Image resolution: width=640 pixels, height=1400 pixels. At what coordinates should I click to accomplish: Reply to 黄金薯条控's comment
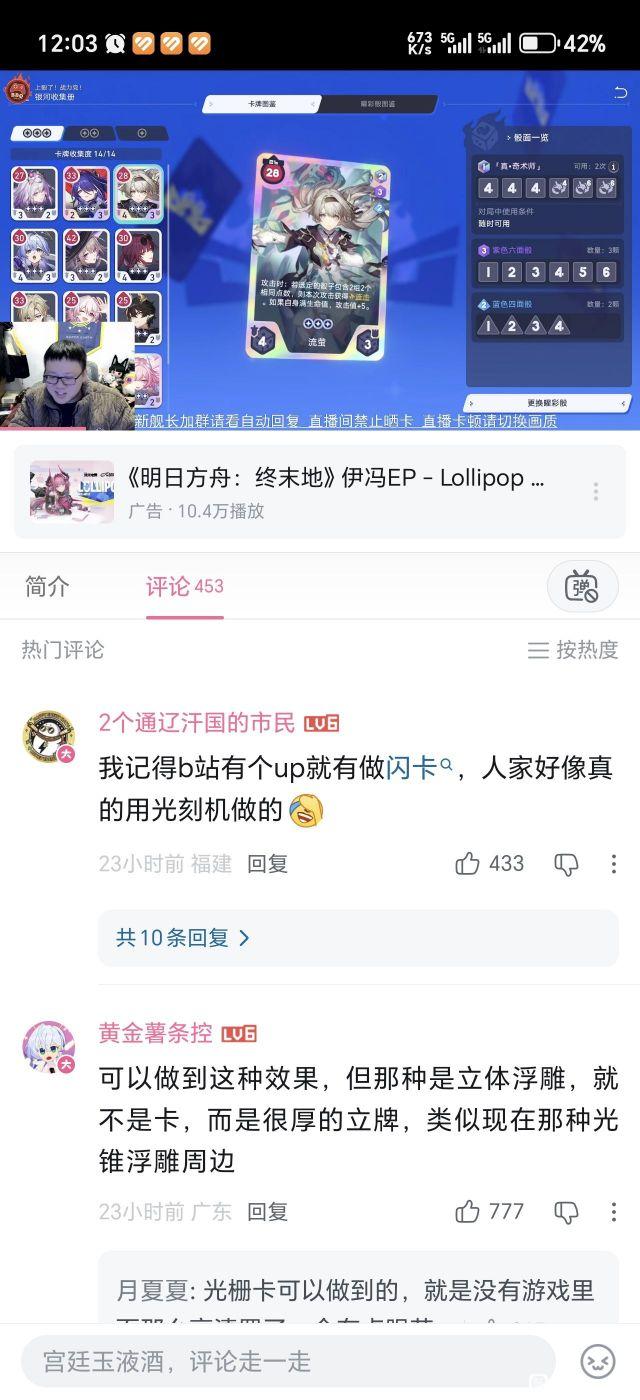(268, 1212)
